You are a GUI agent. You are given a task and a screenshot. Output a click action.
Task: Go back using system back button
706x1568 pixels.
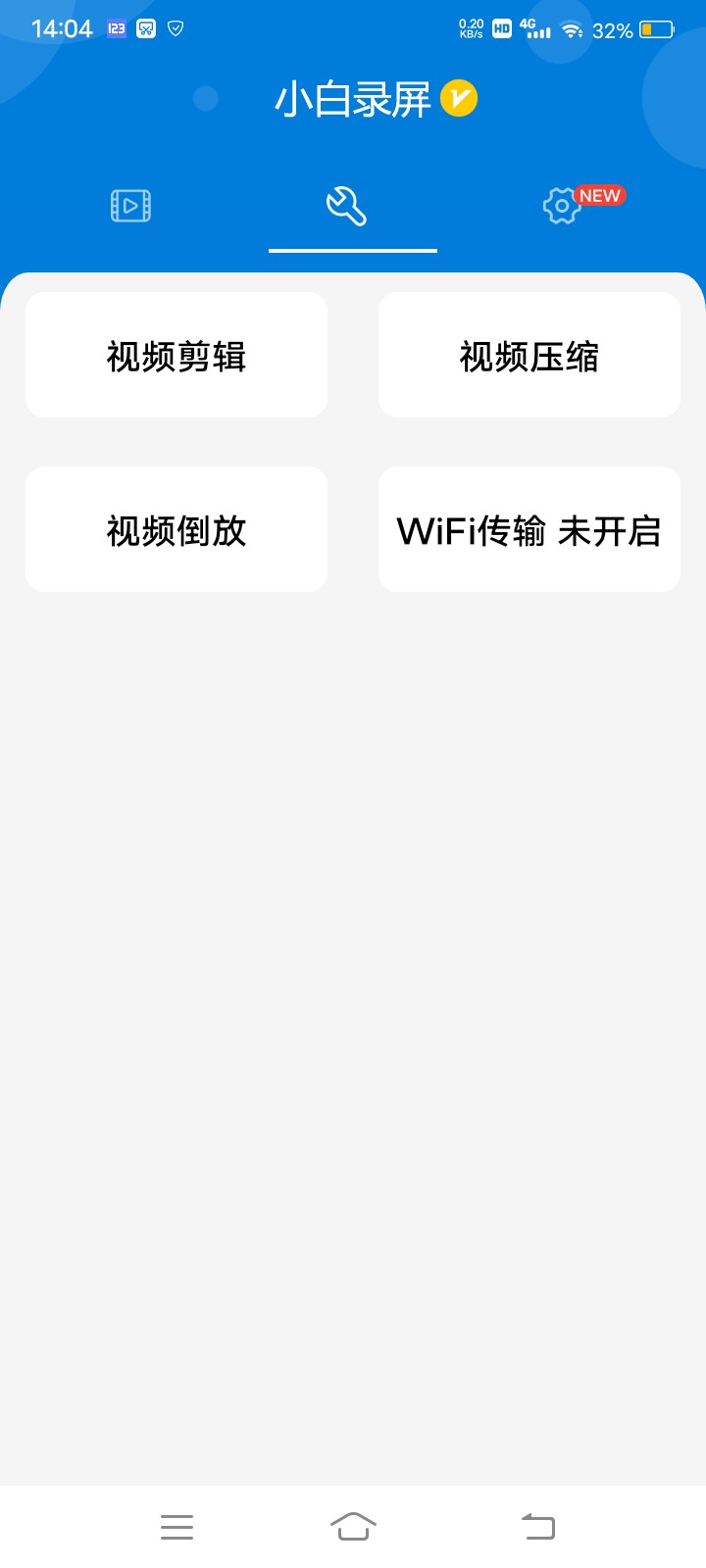(x=538, y=1526)
